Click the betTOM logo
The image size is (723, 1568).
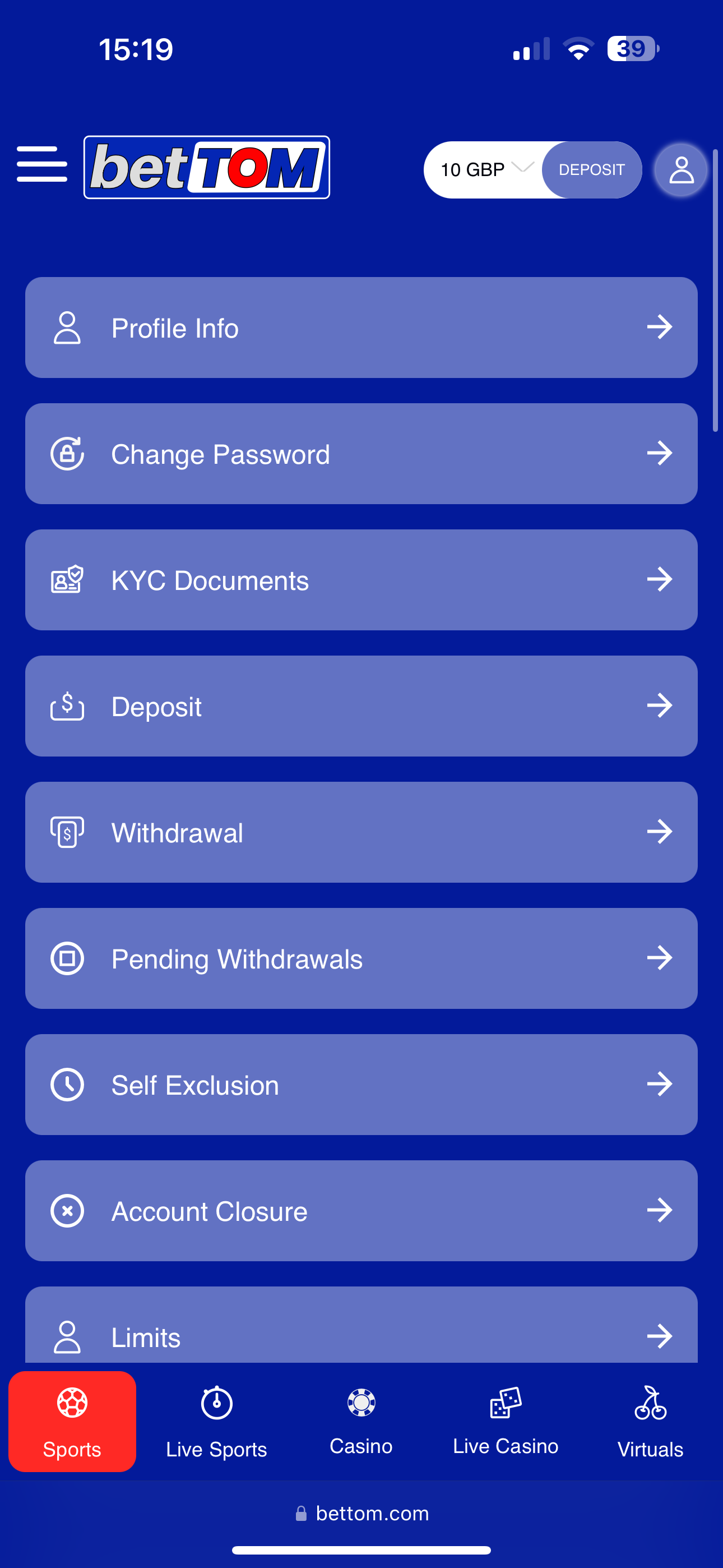(206, 169)
